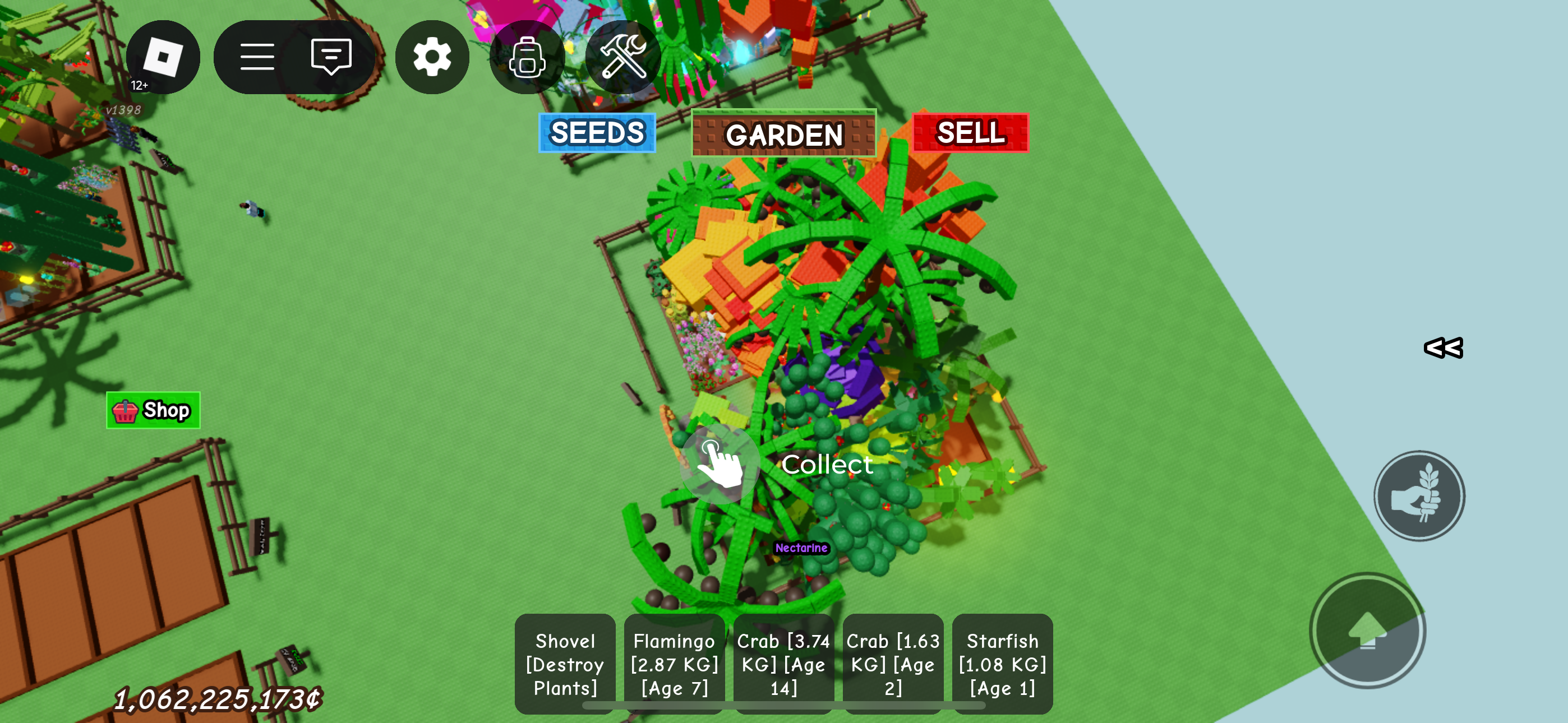1568x723 pixels.
Task: Open the Roblox menu logo button
Action: pos(163,57)
